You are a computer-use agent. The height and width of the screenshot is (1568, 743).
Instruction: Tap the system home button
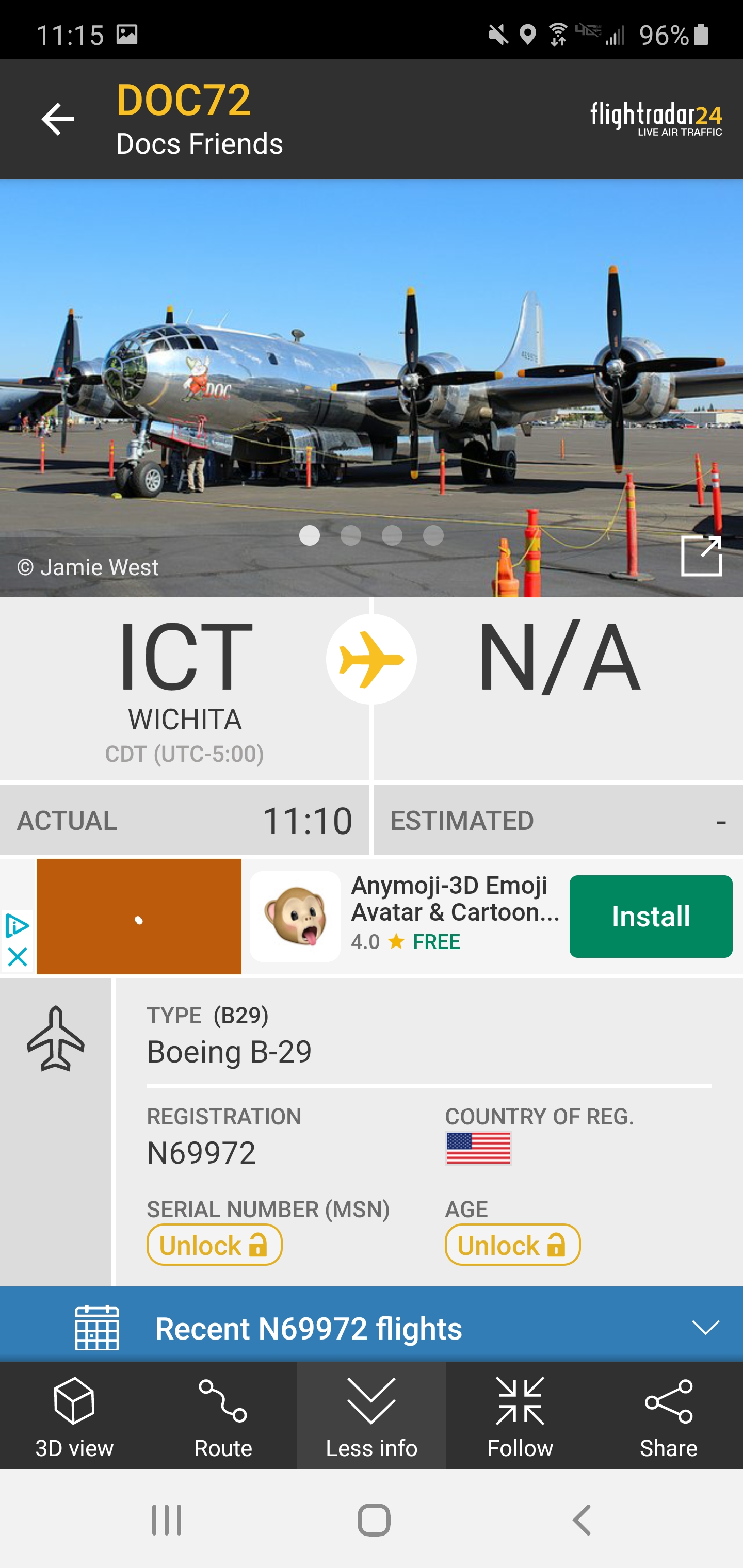click(x=374, y=1520)
